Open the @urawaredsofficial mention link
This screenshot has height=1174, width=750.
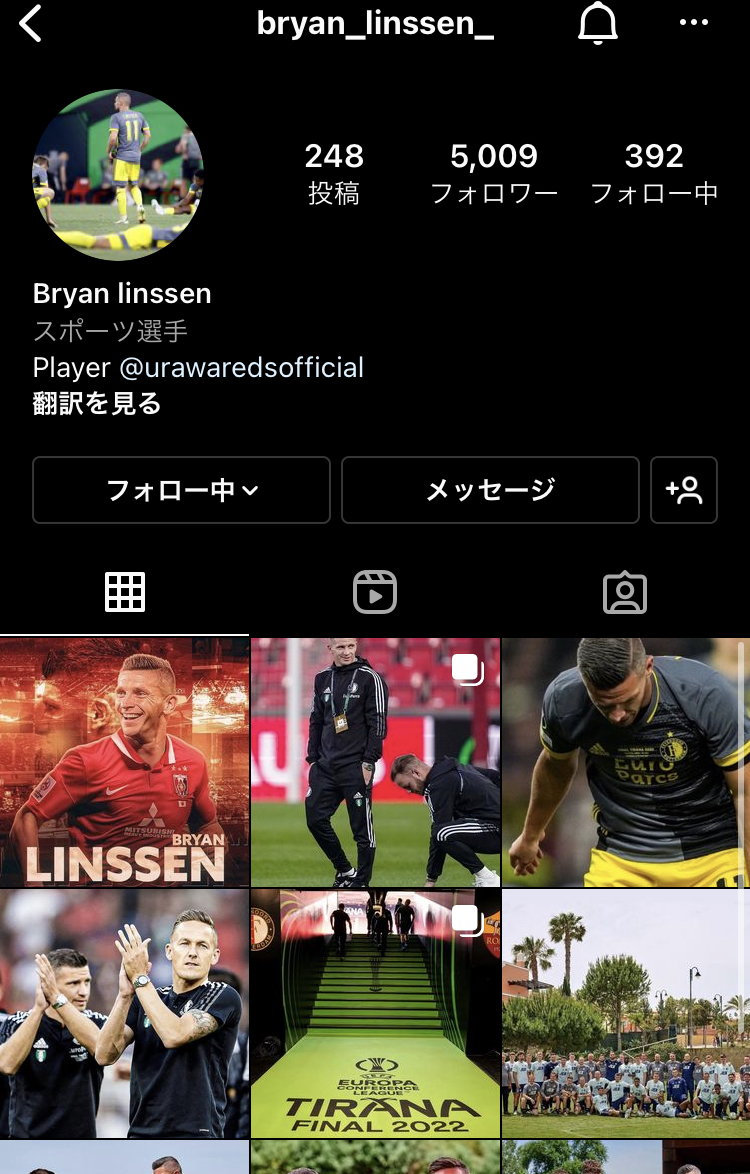[x=241, y=368]
